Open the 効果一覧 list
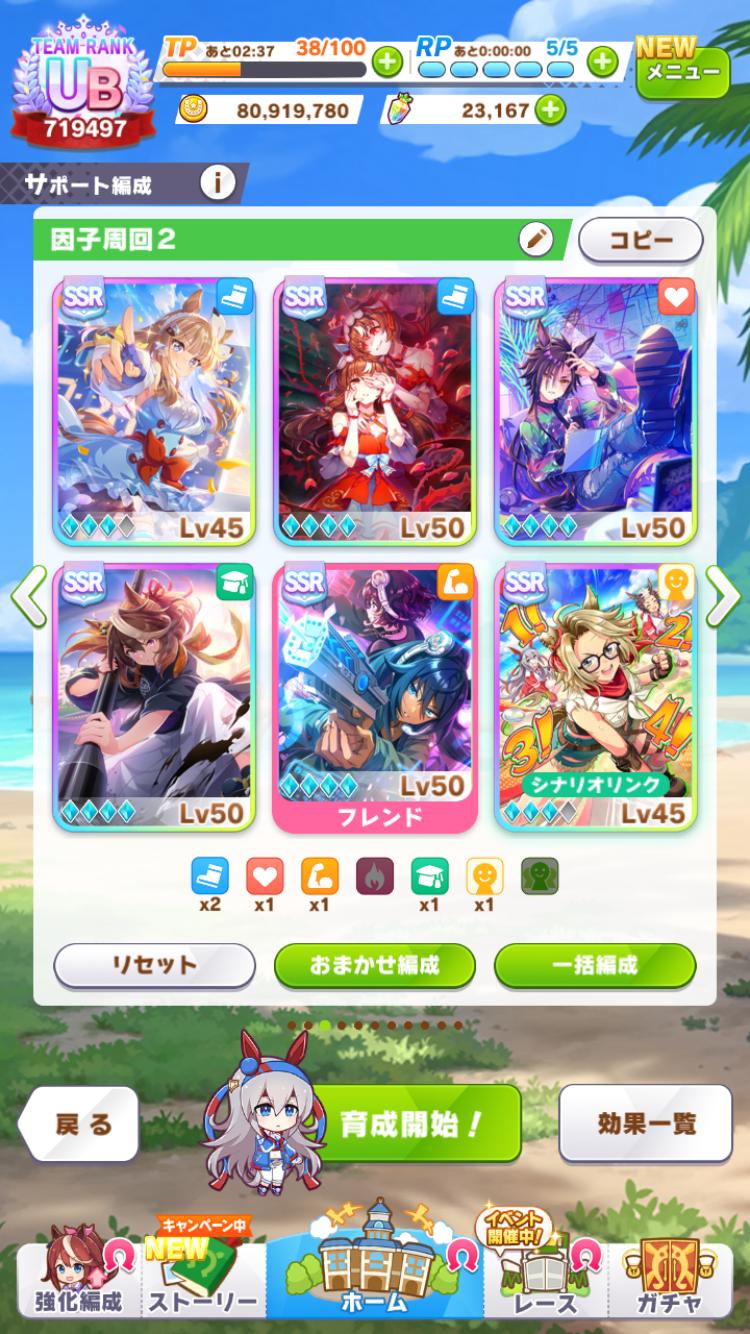 (x=646, y=1123)
